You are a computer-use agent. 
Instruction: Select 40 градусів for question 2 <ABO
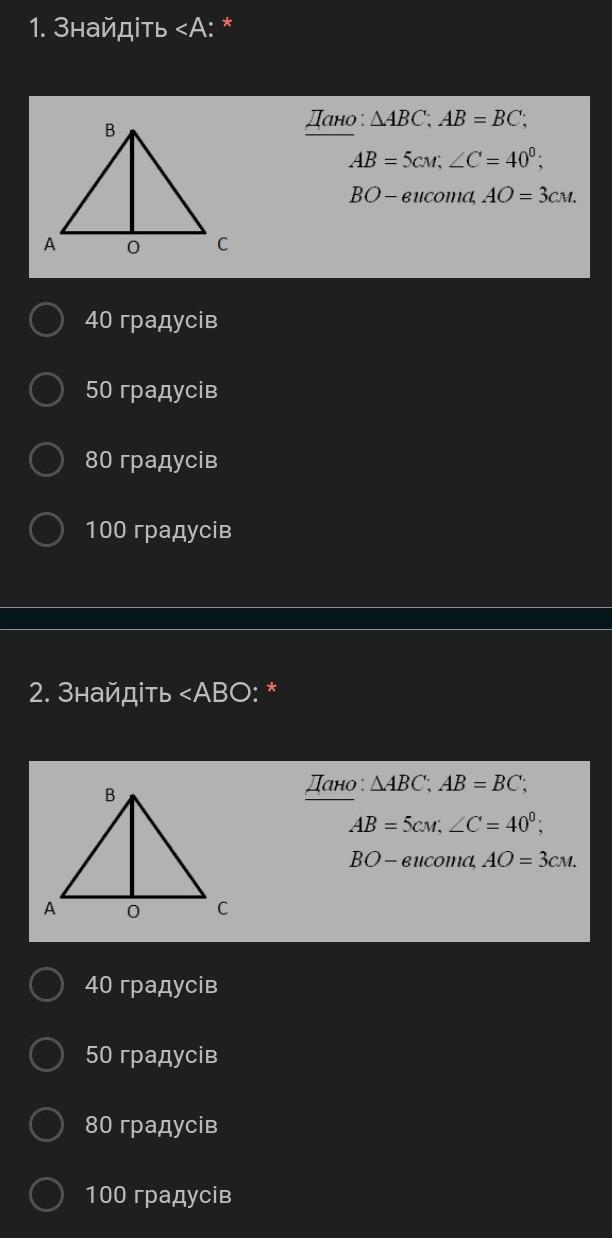point(47,985)
